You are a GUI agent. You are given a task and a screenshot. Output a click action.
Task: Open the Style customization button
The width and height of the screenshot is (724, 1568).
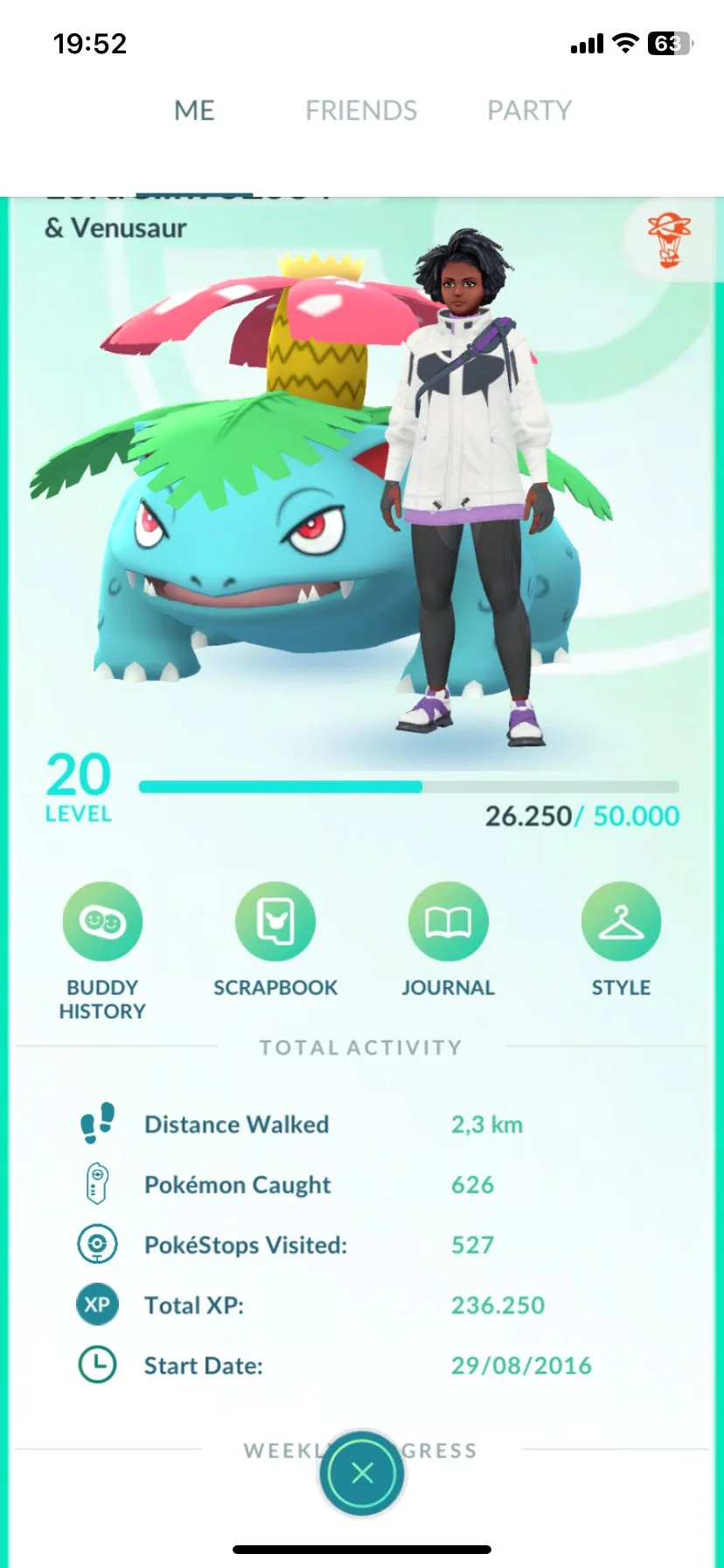click(621, 921)
